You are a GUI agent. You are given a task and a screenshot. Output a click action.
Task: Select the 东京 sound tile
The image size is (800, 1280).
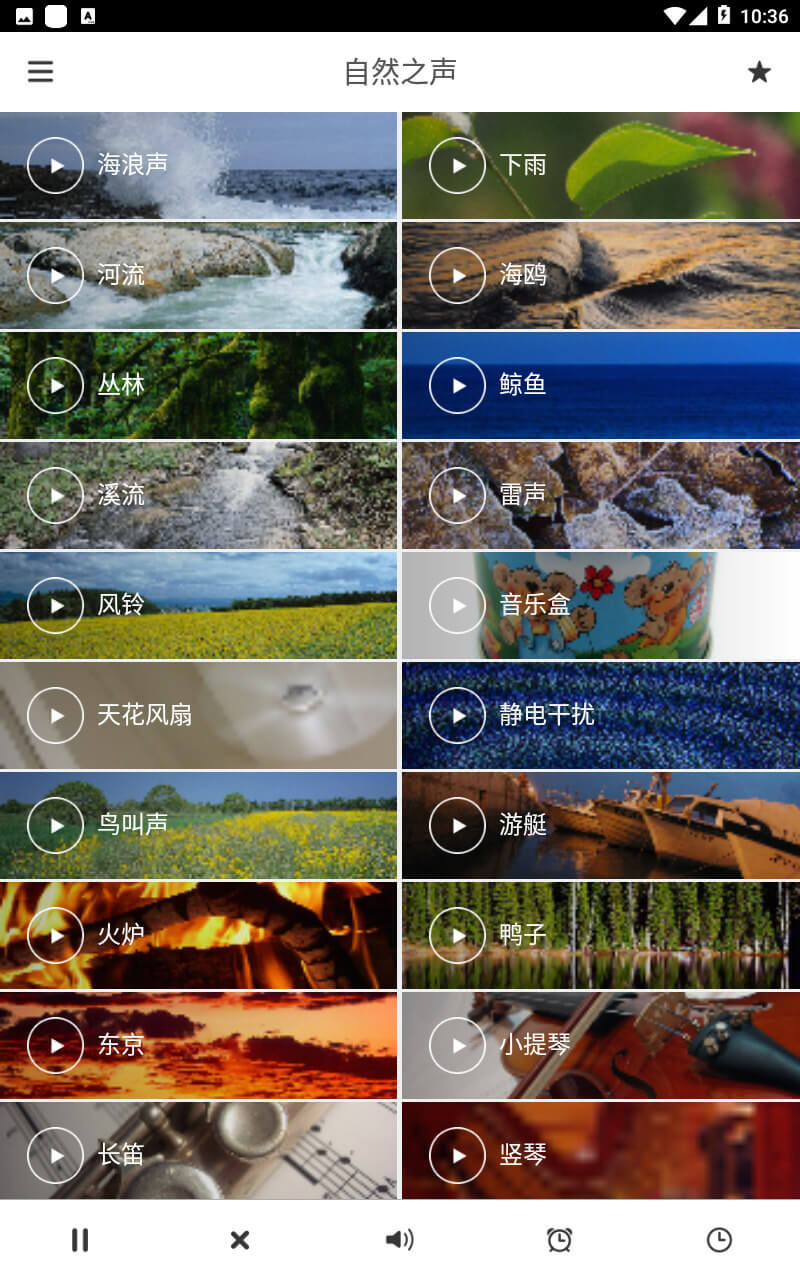198,1045
